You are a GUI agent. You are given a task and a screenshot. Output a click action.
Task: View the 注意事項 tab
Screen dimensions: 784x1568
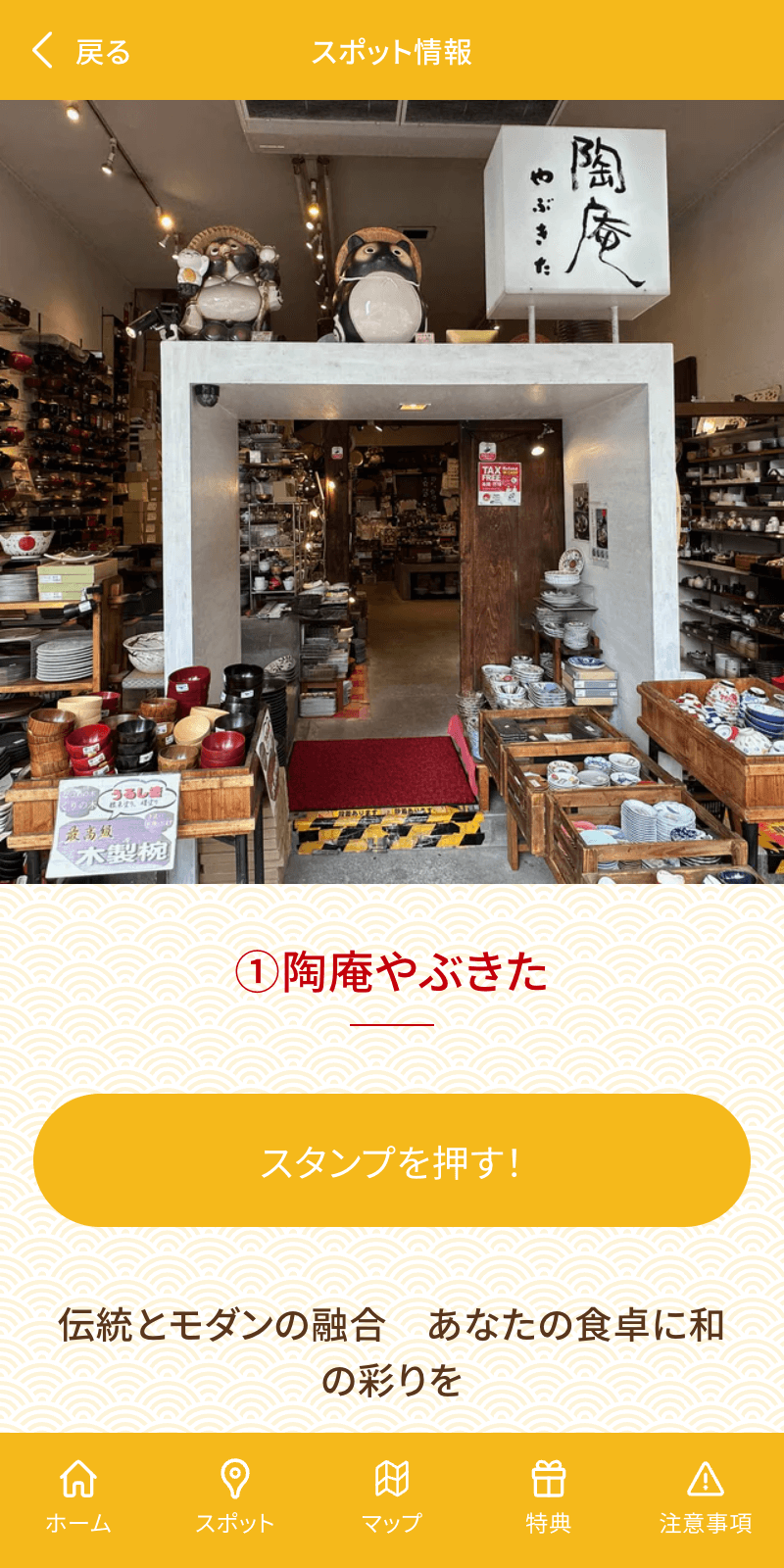coord(706,1497)
